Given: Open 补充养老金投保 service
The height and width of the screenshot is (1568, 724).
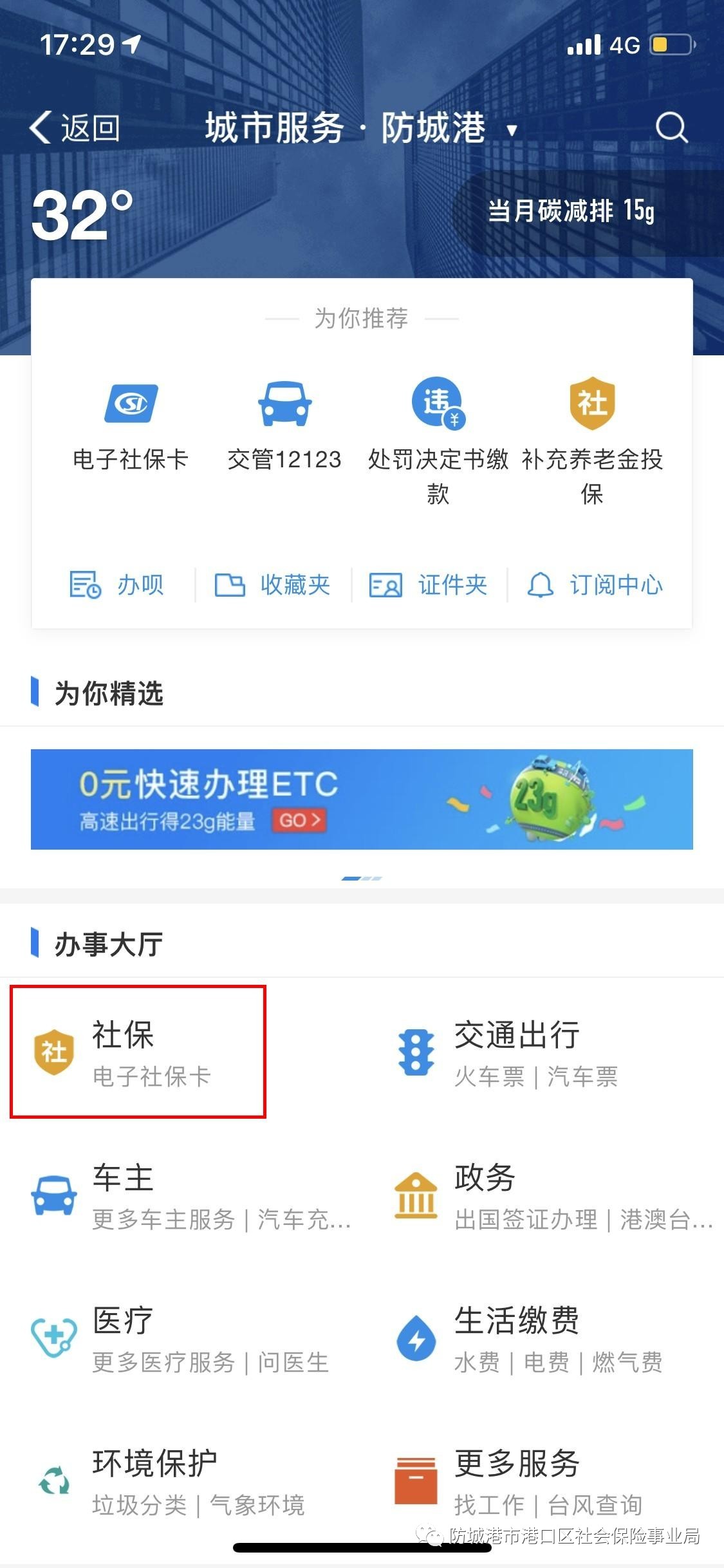Looking at the screenshot, I should coord(592,438).
